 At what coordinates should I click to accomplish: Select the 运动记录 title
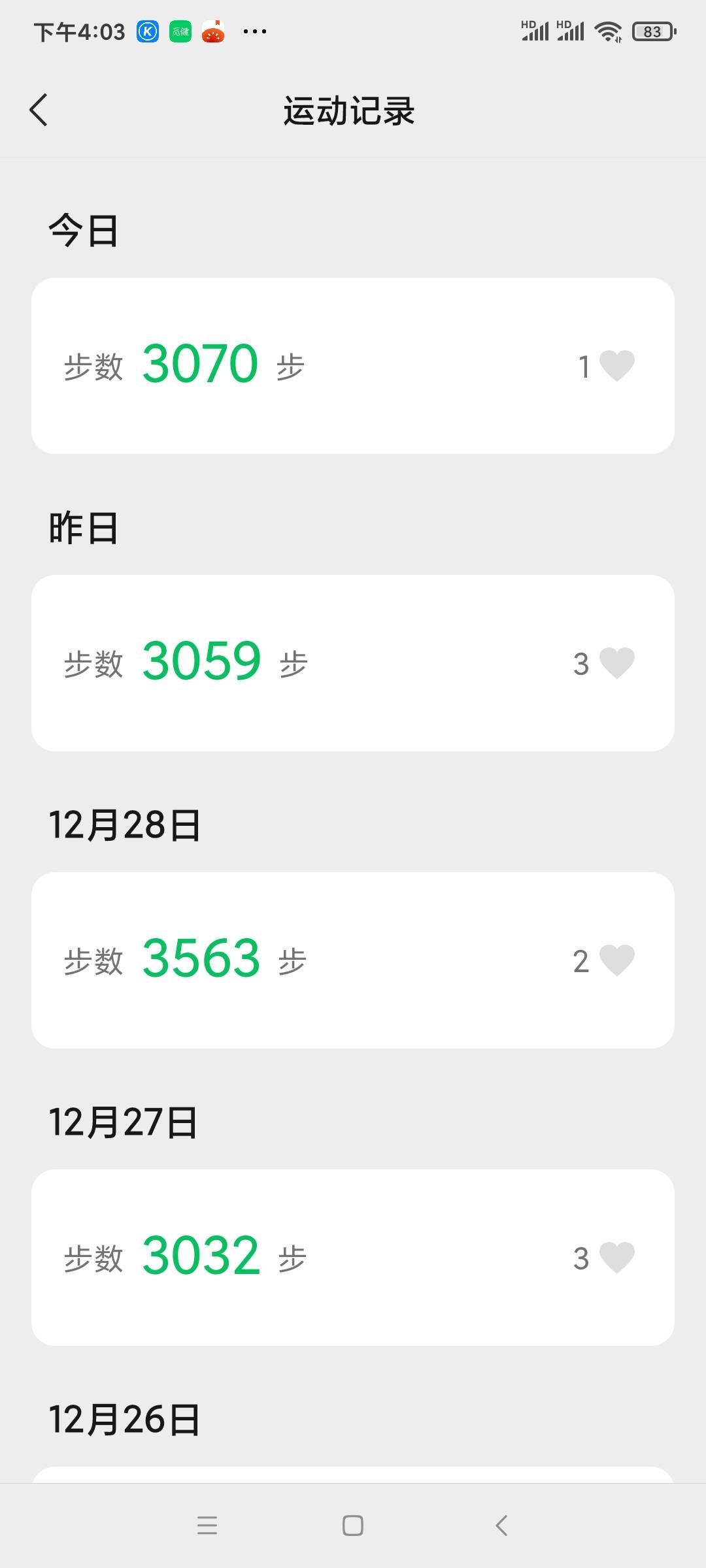click(350, 110)
